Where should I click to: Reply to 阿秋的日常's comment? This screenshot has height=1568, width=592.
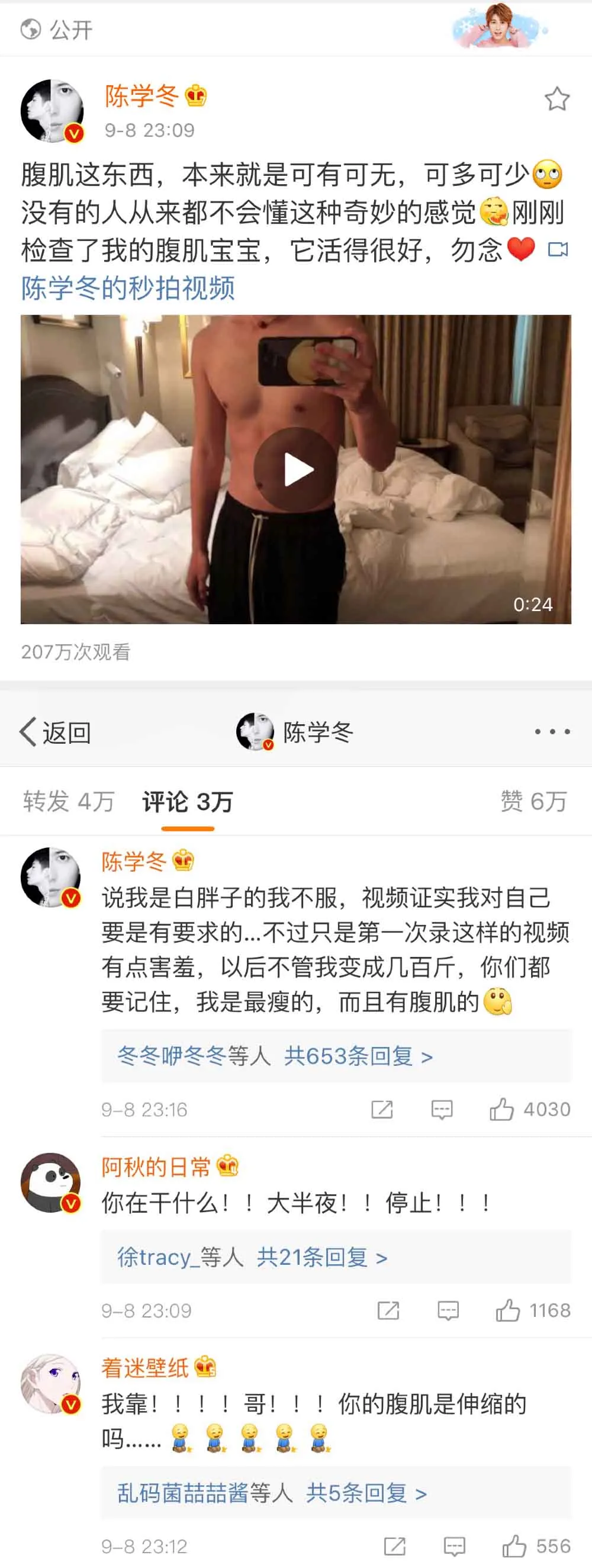click(448, 1310)
